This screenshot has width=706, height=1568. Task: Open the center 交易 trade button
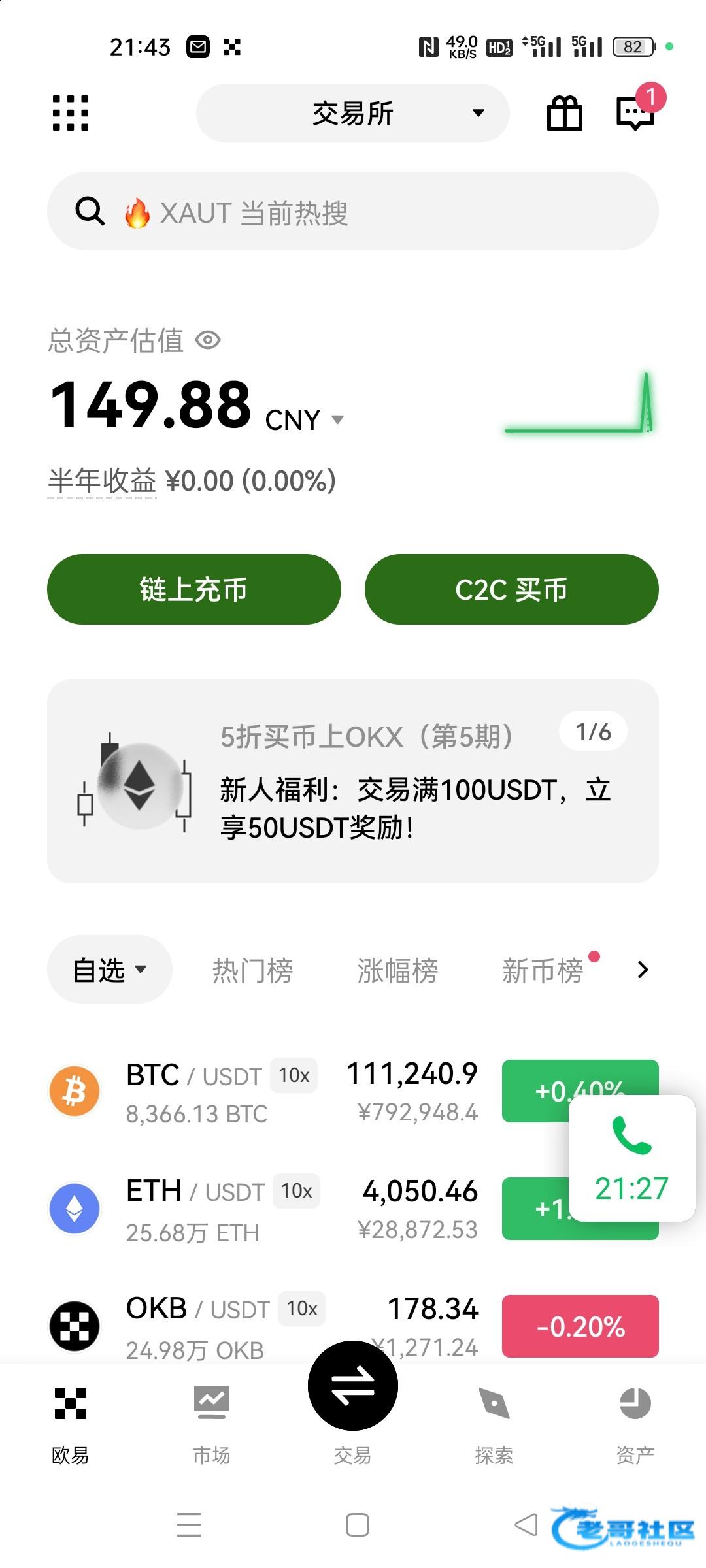point(353,1386)
